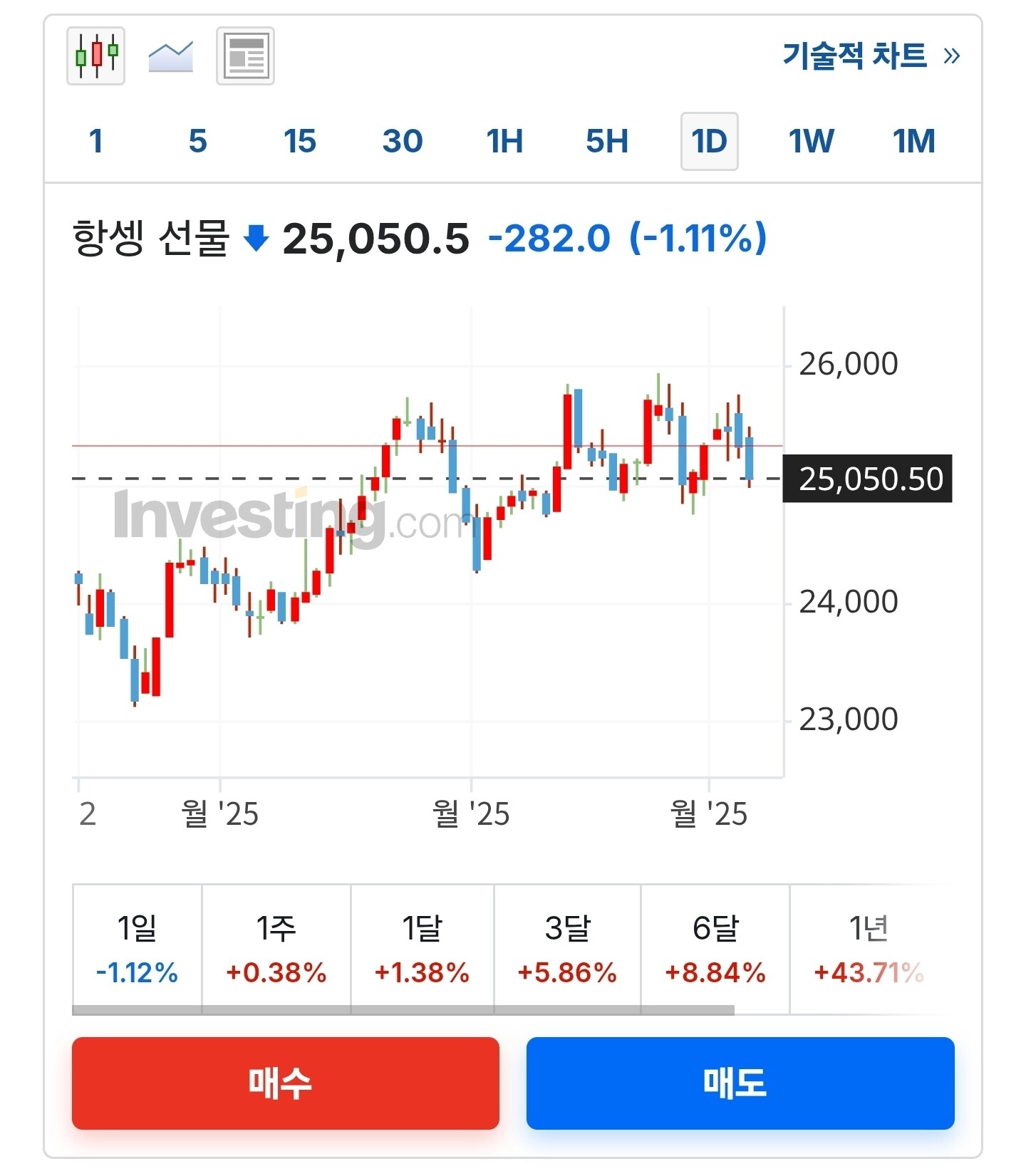This screenshot has width=1026, height=1176.
Task: Choose the 30 minute interval
Action: (x=403, y=141)
